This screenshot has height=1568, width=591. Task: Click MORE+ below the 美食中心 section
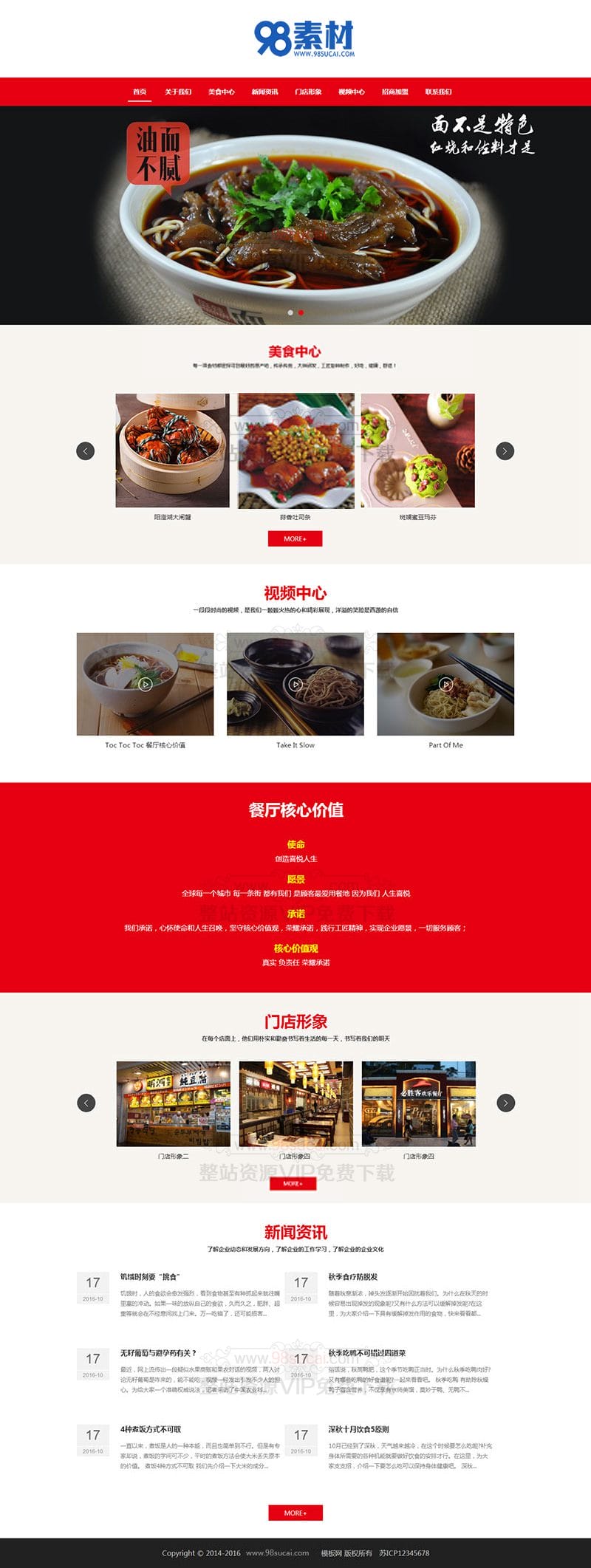pos(295,539)
